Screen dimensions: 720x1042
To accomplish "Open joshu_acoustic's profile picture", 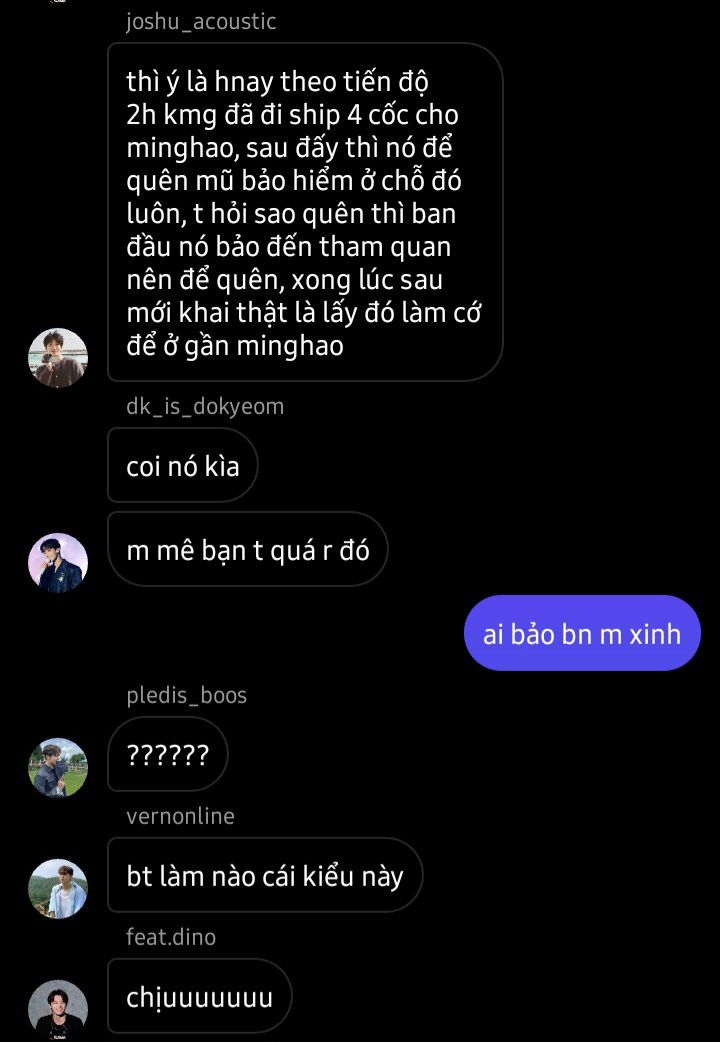I will (x=58, y=357).
